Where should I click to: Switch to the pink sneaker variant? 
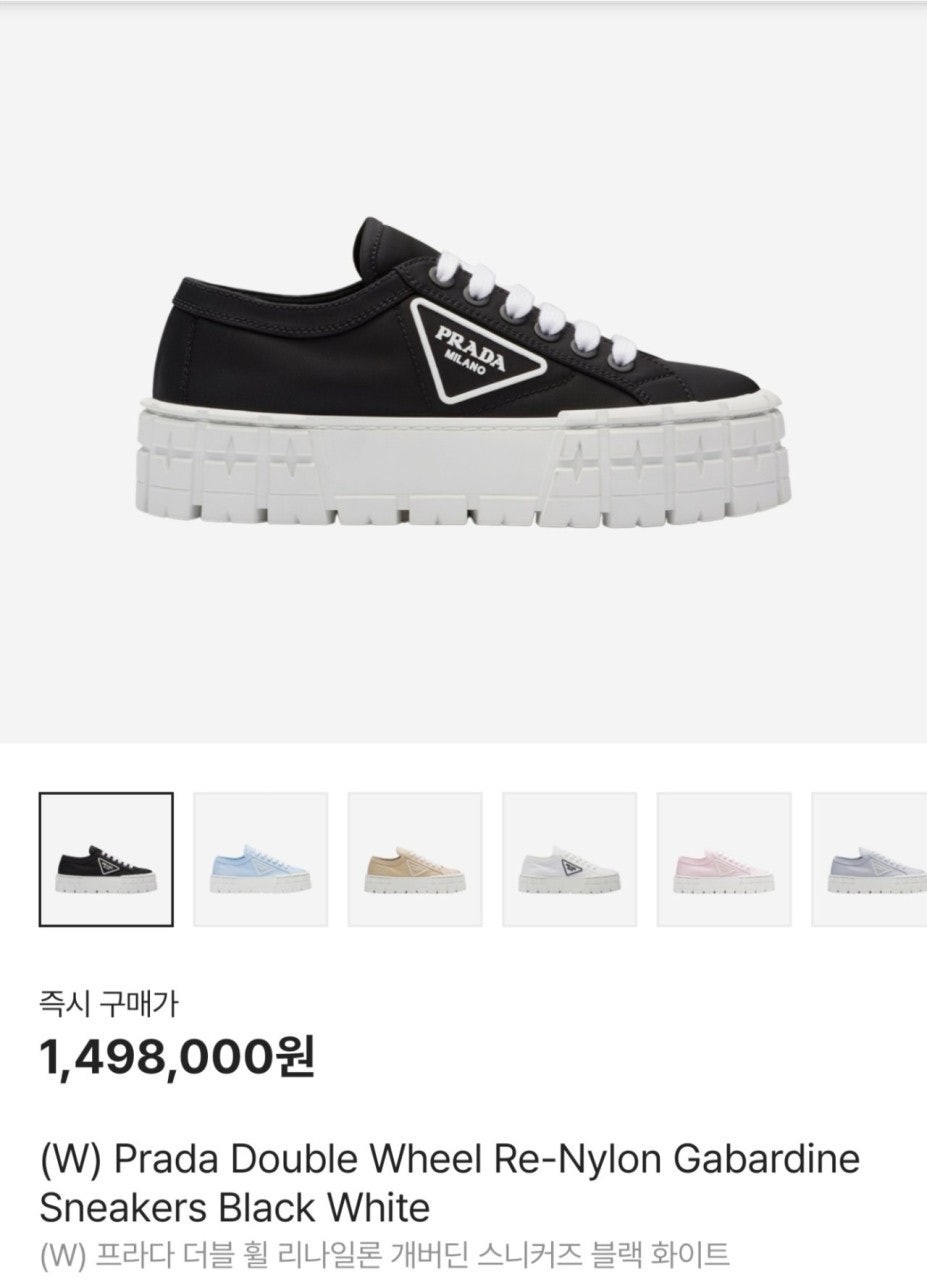724,859
